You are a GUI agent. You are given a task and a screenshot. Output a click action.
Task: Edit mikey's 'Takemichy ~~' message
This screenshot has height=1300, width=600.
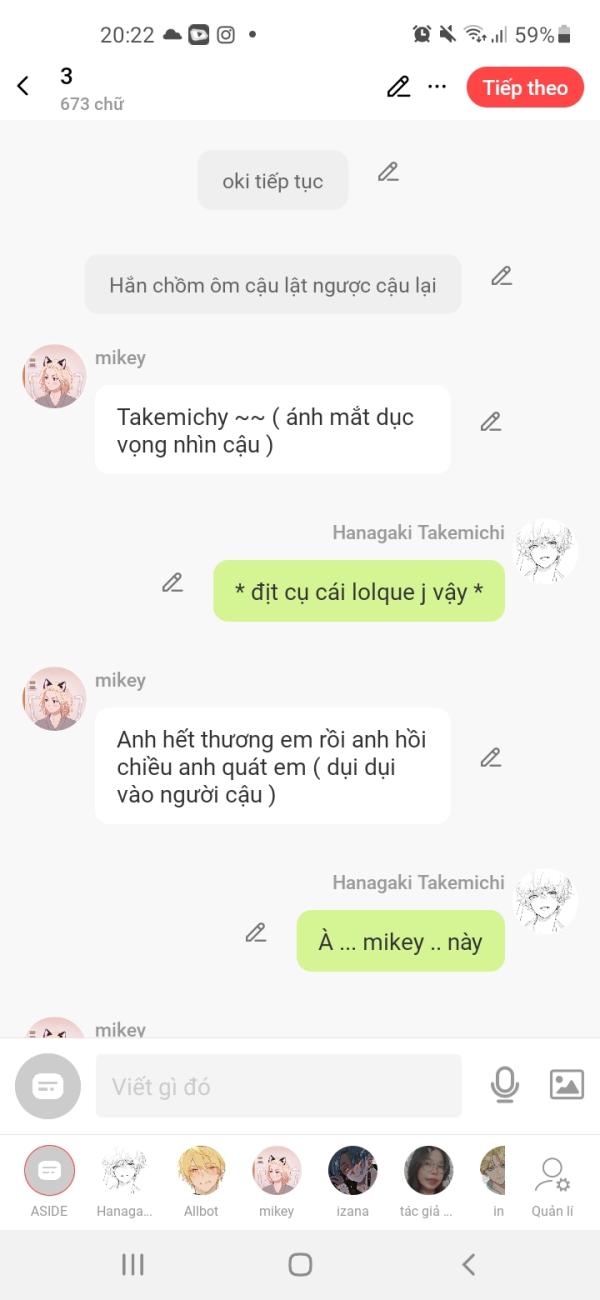[x=490, y=422]
